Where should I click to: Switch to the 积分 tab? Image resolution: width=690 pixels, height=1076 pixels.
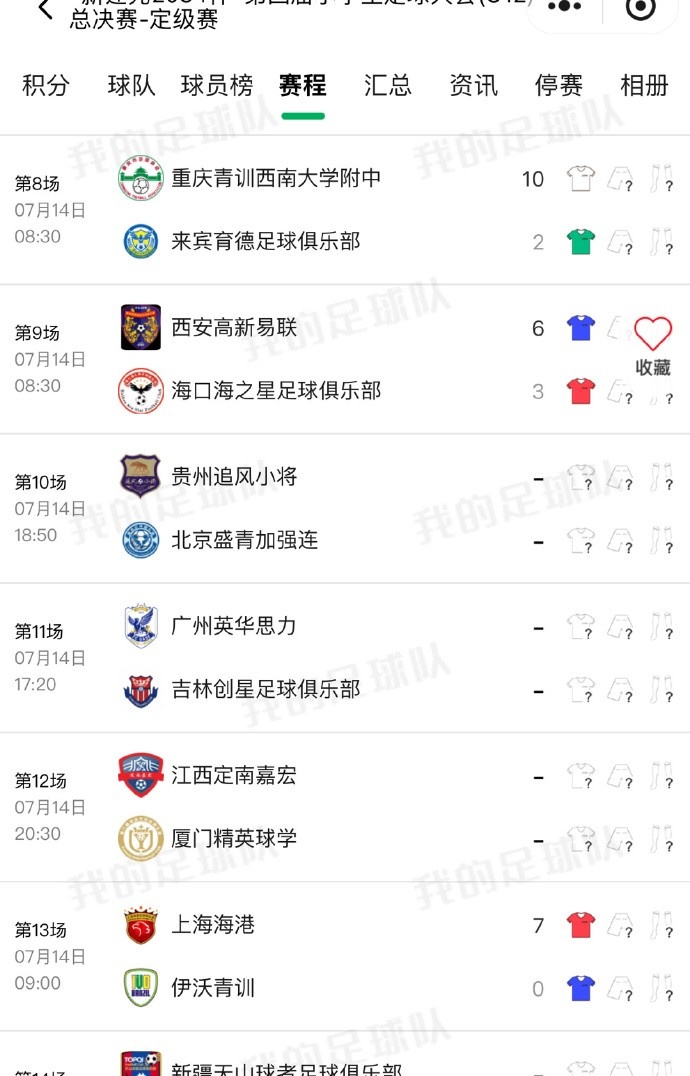pyautogui.click(x=46, y=86)
